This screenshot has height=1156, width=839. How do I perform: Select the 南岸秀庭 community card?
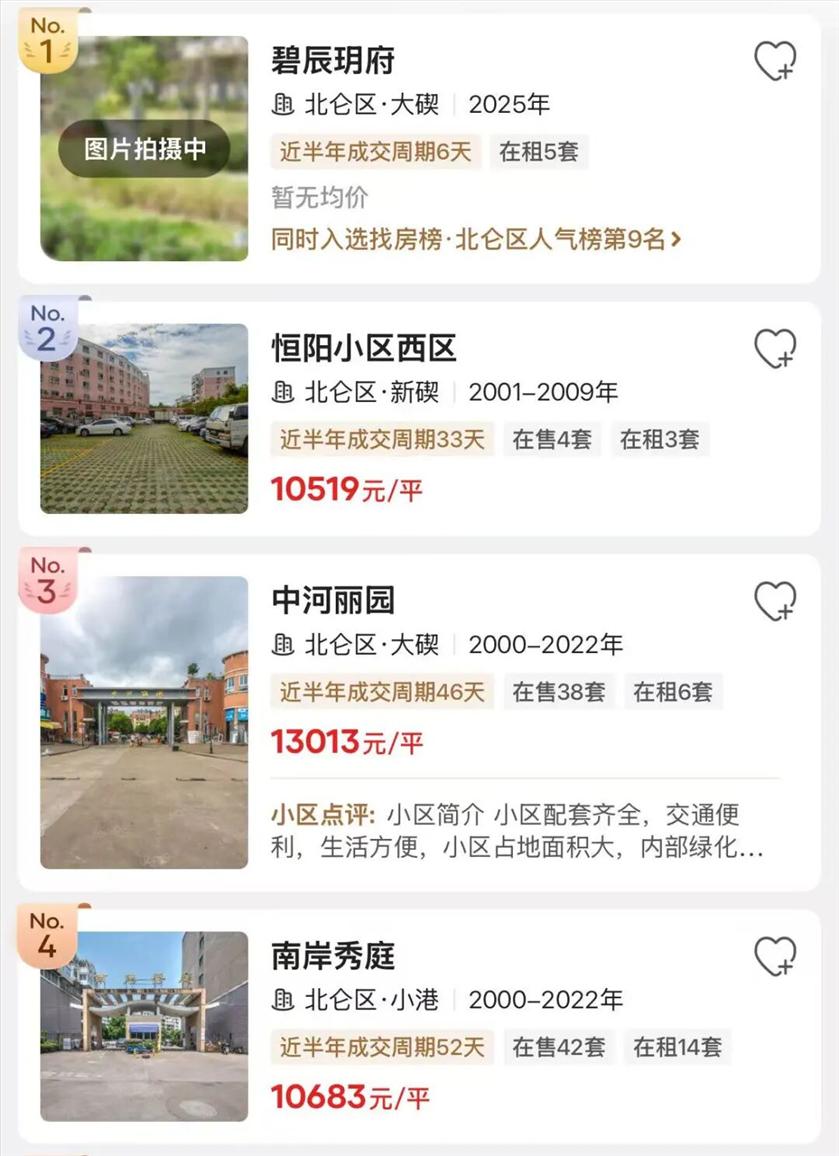(333, 956)
